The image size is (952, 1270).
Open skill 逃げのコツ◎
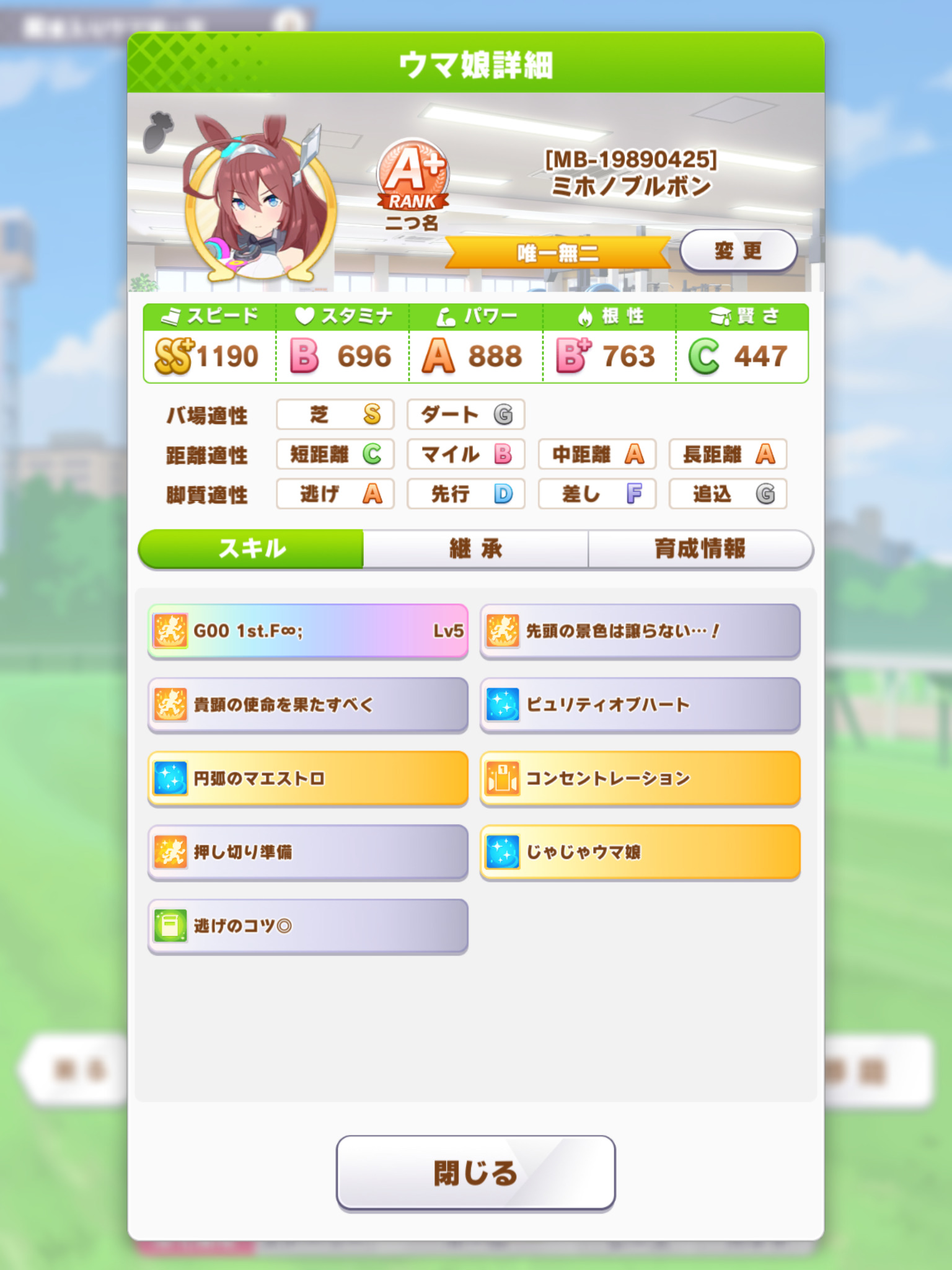tap(308, 926)
